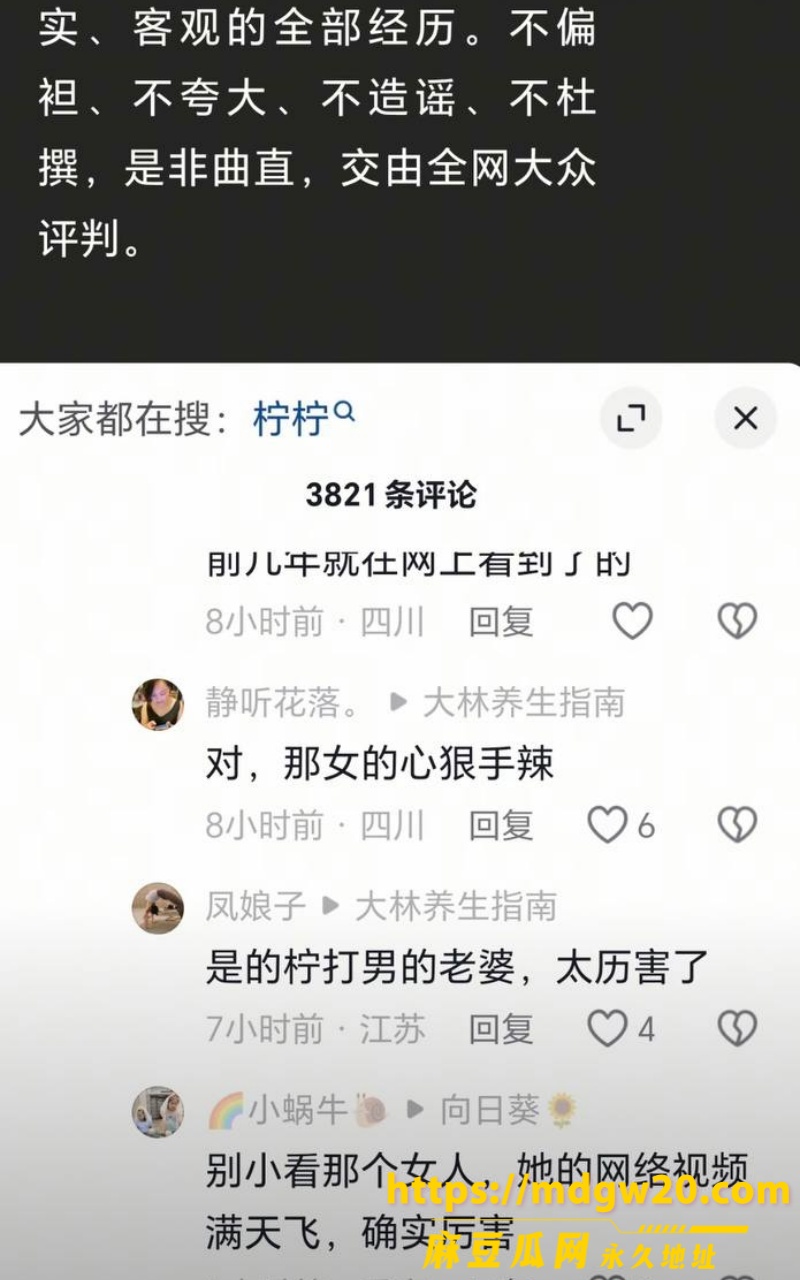Screen dimensions: 800x1280
Task: Reply to 凤娘子's comment
Action: (x=501, y=1029)
